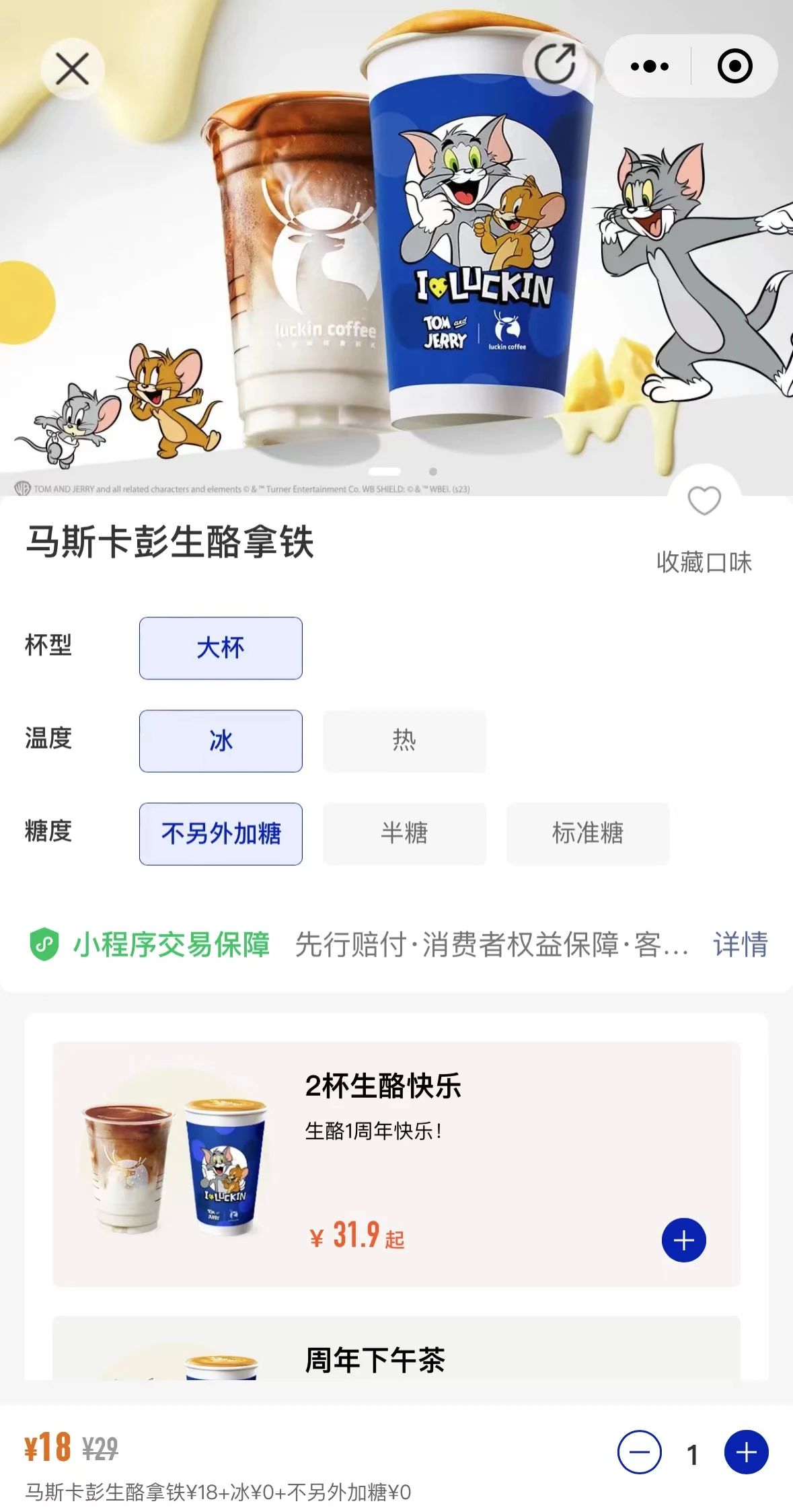Select the 大杯 cup size
The width and height of the screenshot is (793, 1512).
click(221, 648)
